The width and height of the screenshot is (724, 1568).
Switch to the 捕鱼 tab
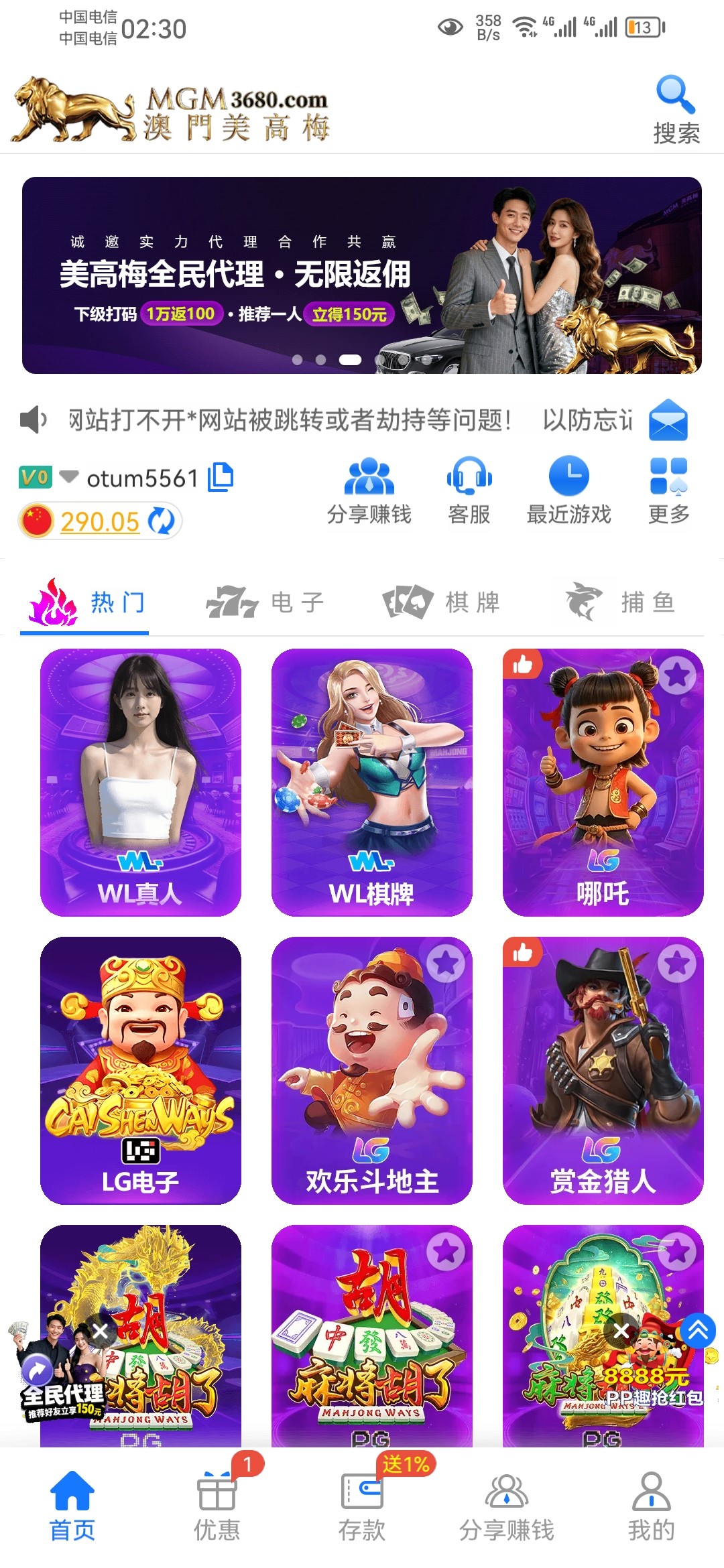pos(620,602)
